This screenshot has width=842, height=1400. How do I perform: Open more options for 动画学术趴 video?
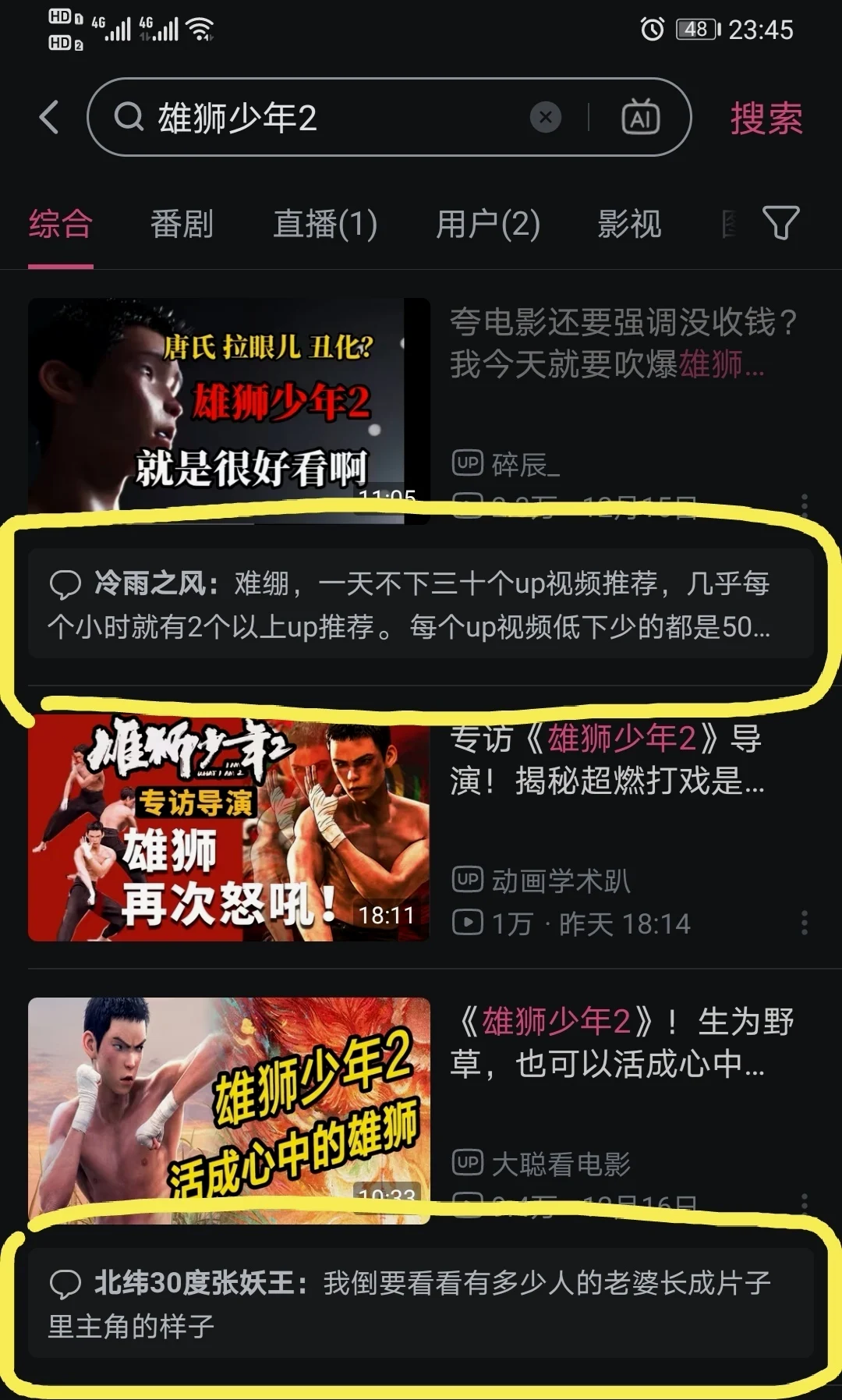click(x=804, y=923)
